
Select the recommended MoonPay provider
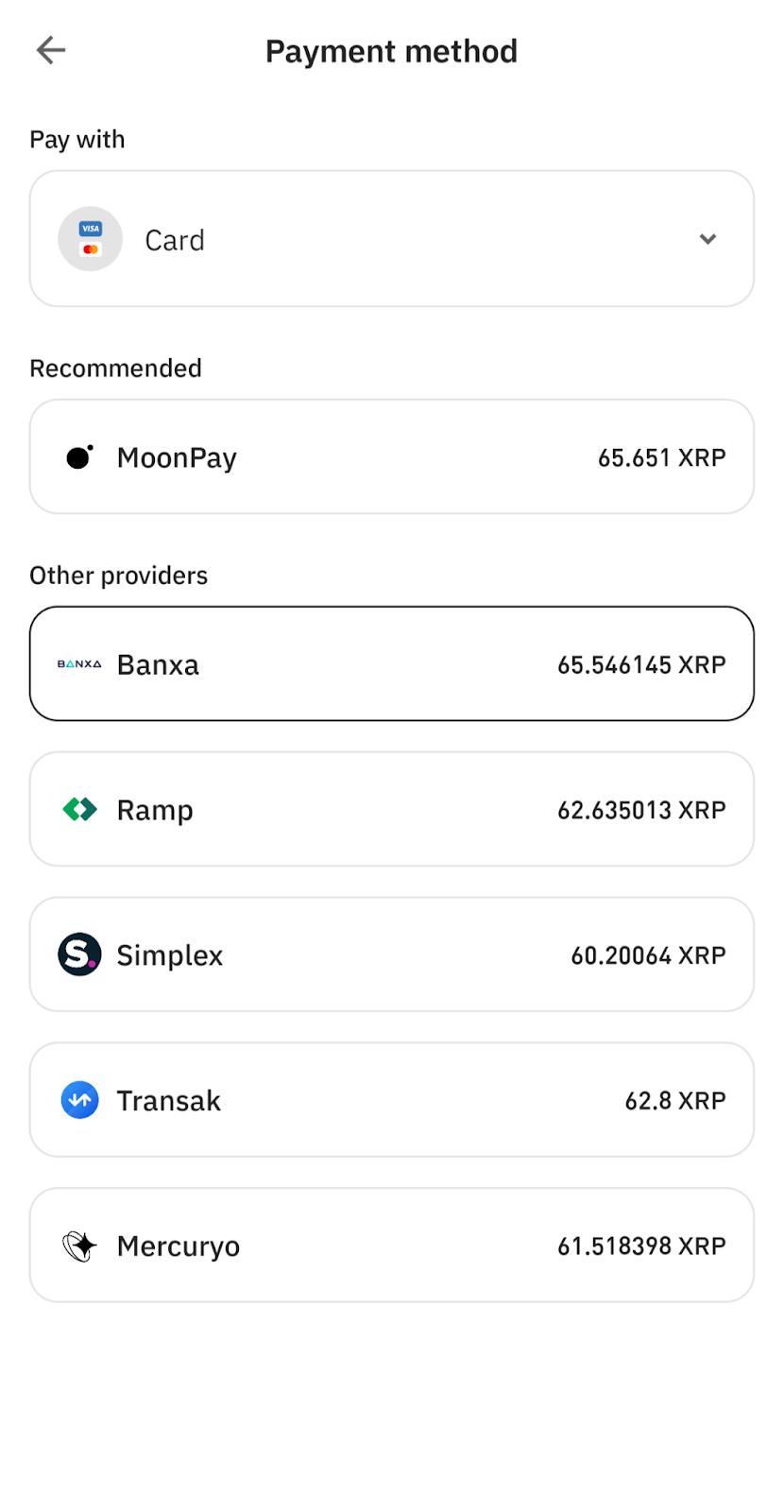[392, 456]
